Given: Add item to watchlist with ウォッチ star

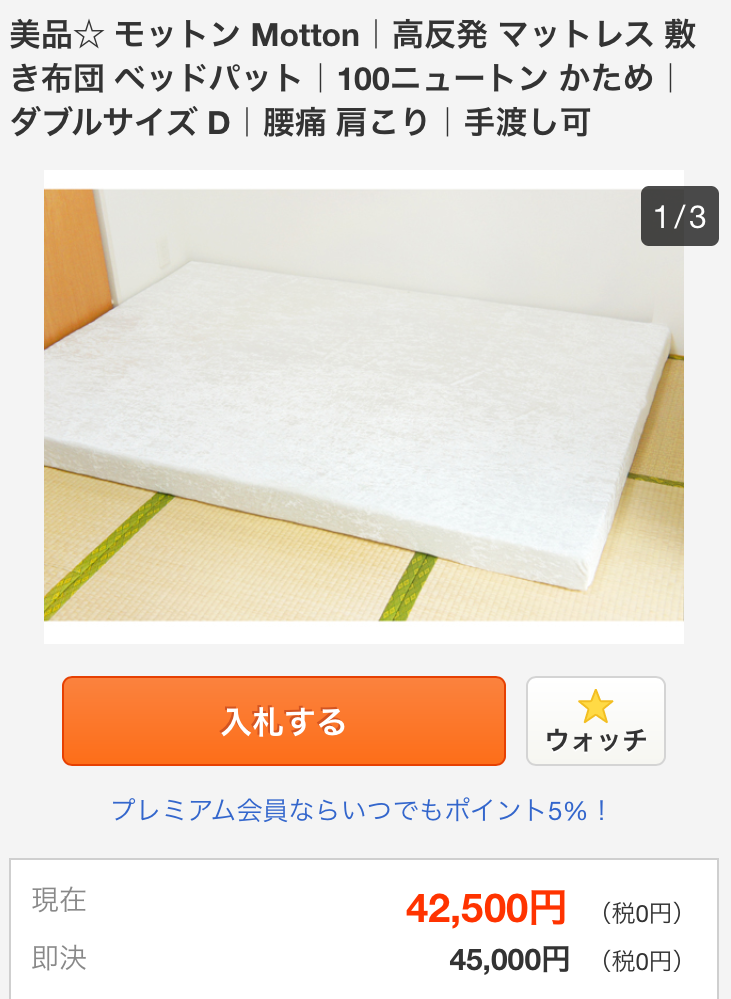Looking at the screenshot, I should 596,721.
